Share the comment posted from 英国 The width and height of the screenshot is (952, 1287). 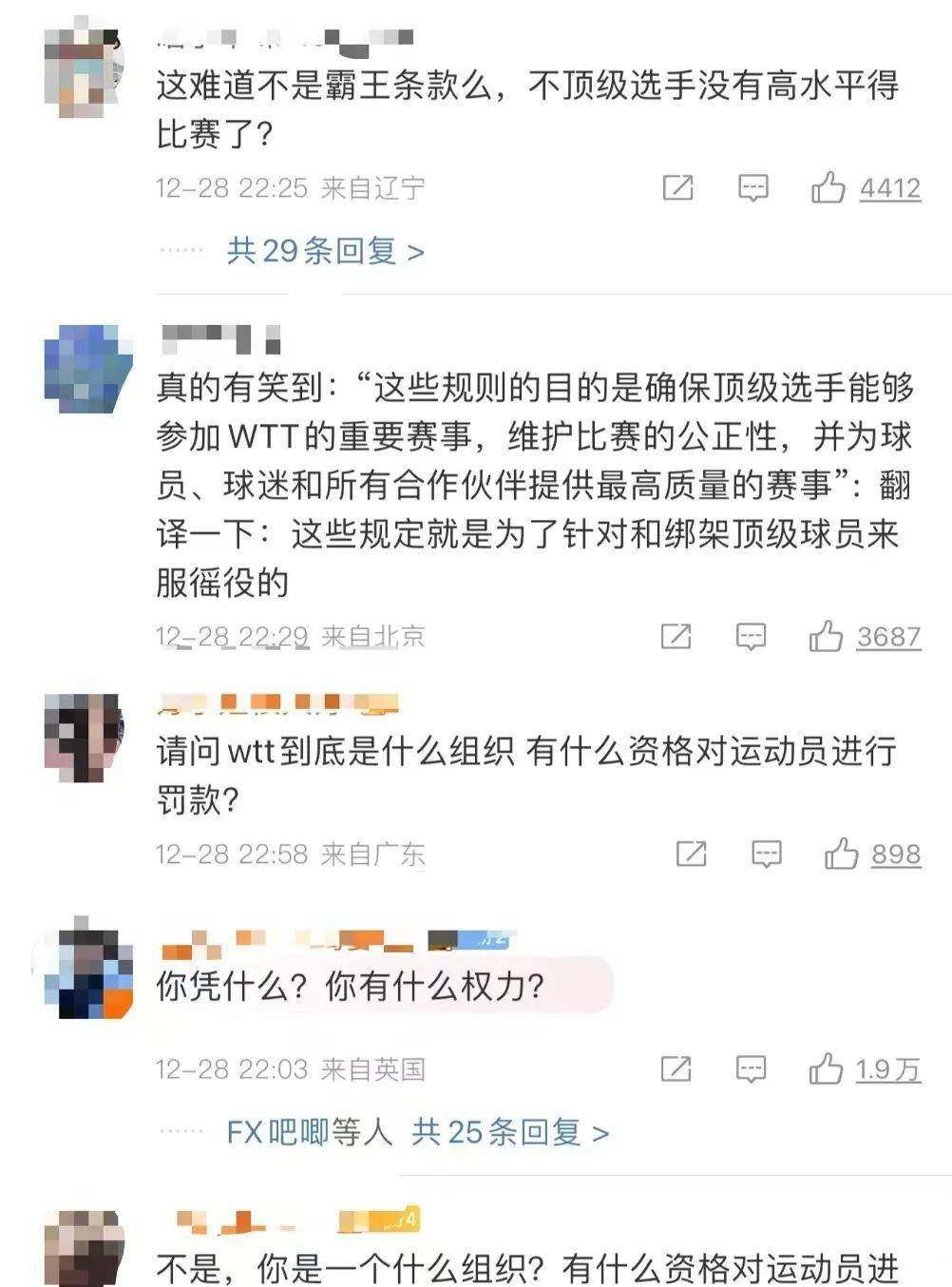676,1069
